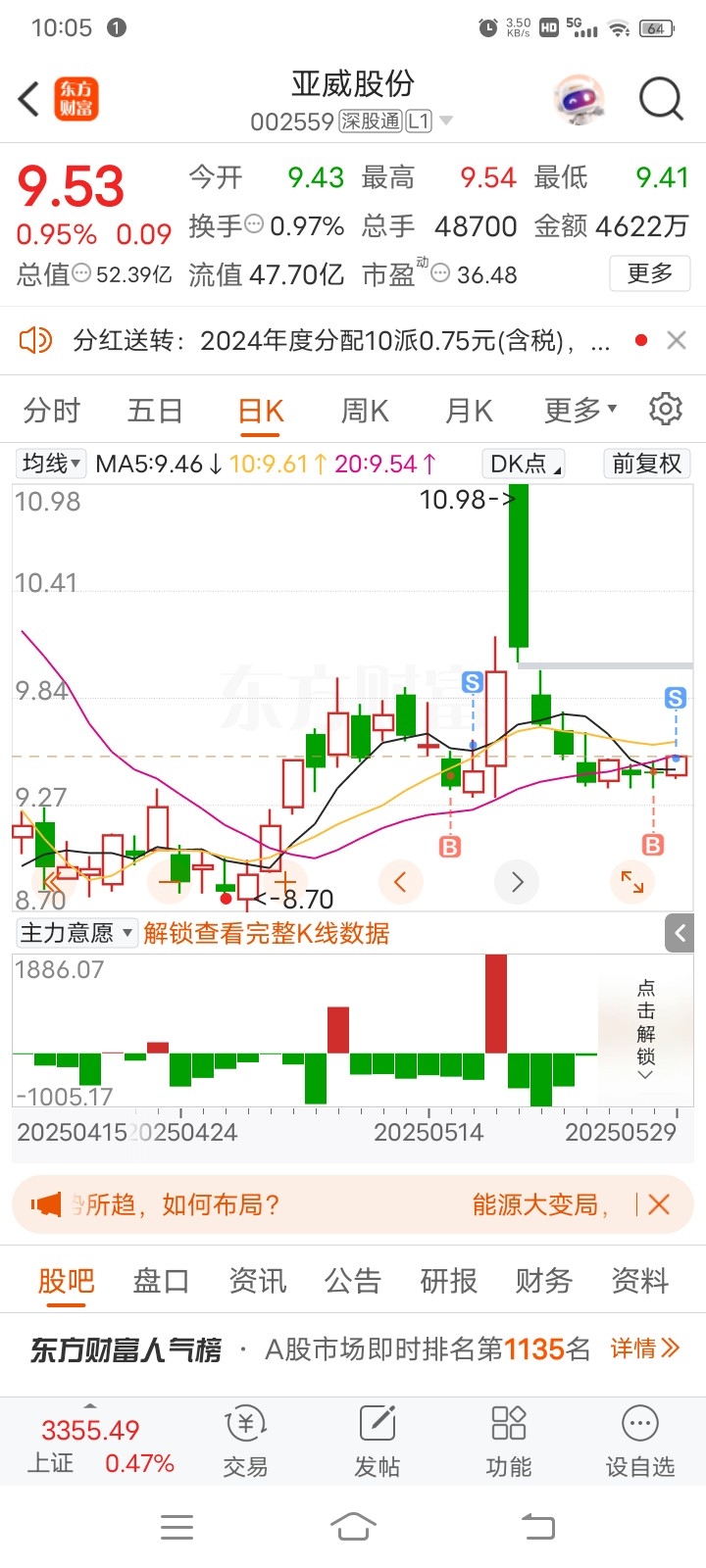Open 交易 in the bottom bar
The image size is (706, 1568).
click(246, 1443)
